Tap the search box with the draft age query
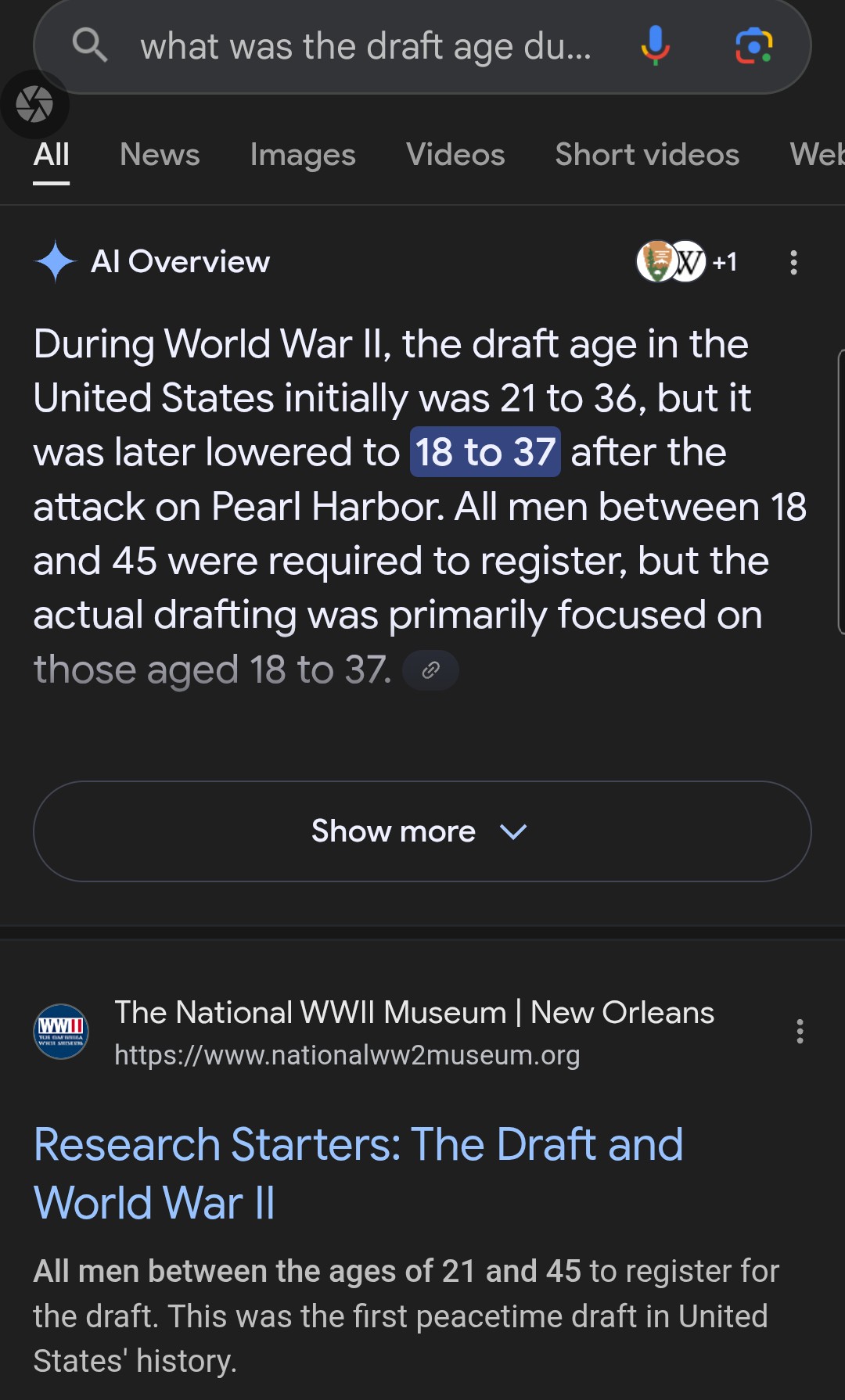The width and height of the screenshot is (845, 1400). pyautogui.click(x=365, y=46)
